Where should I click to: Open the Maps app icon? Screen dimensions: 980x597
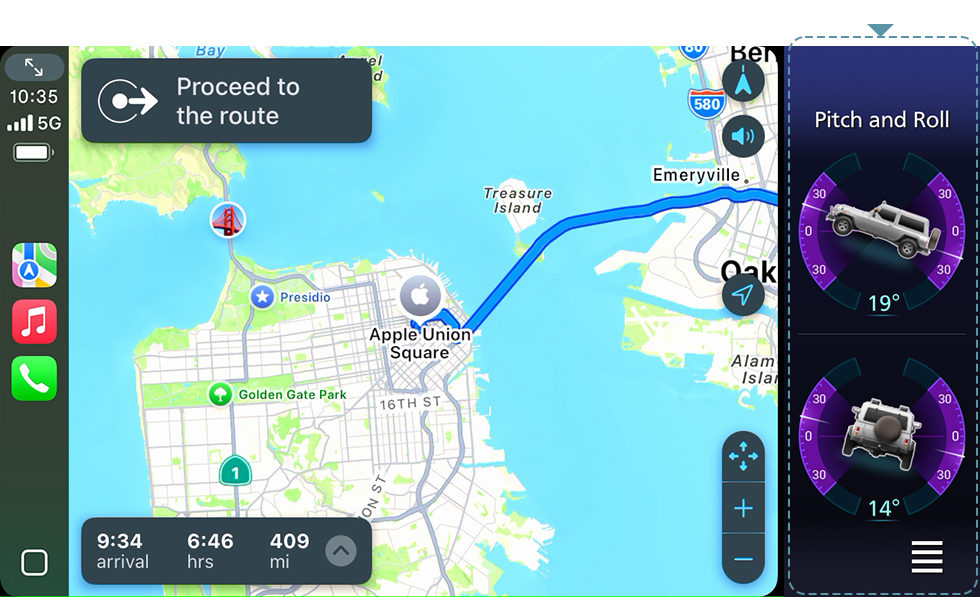point(34,265)
